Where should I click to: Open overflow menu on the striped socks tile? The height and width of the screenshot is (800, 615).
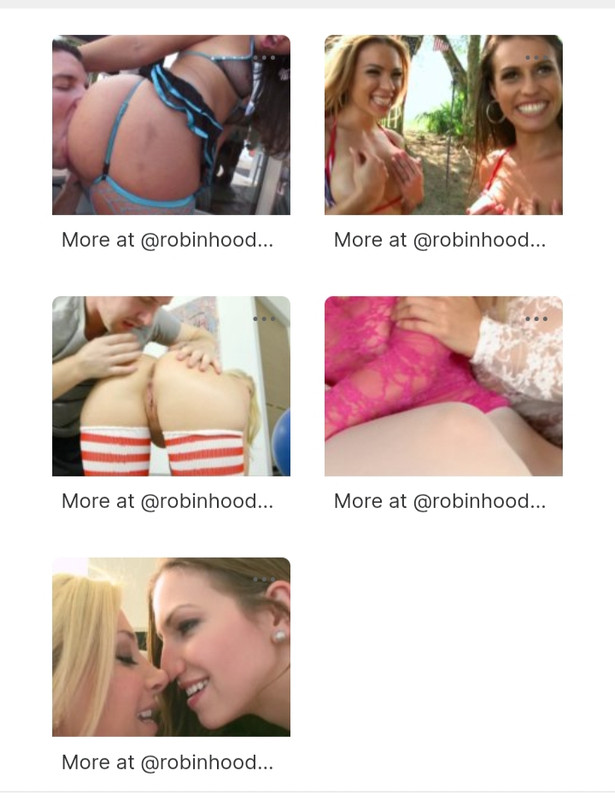[264, 319]
